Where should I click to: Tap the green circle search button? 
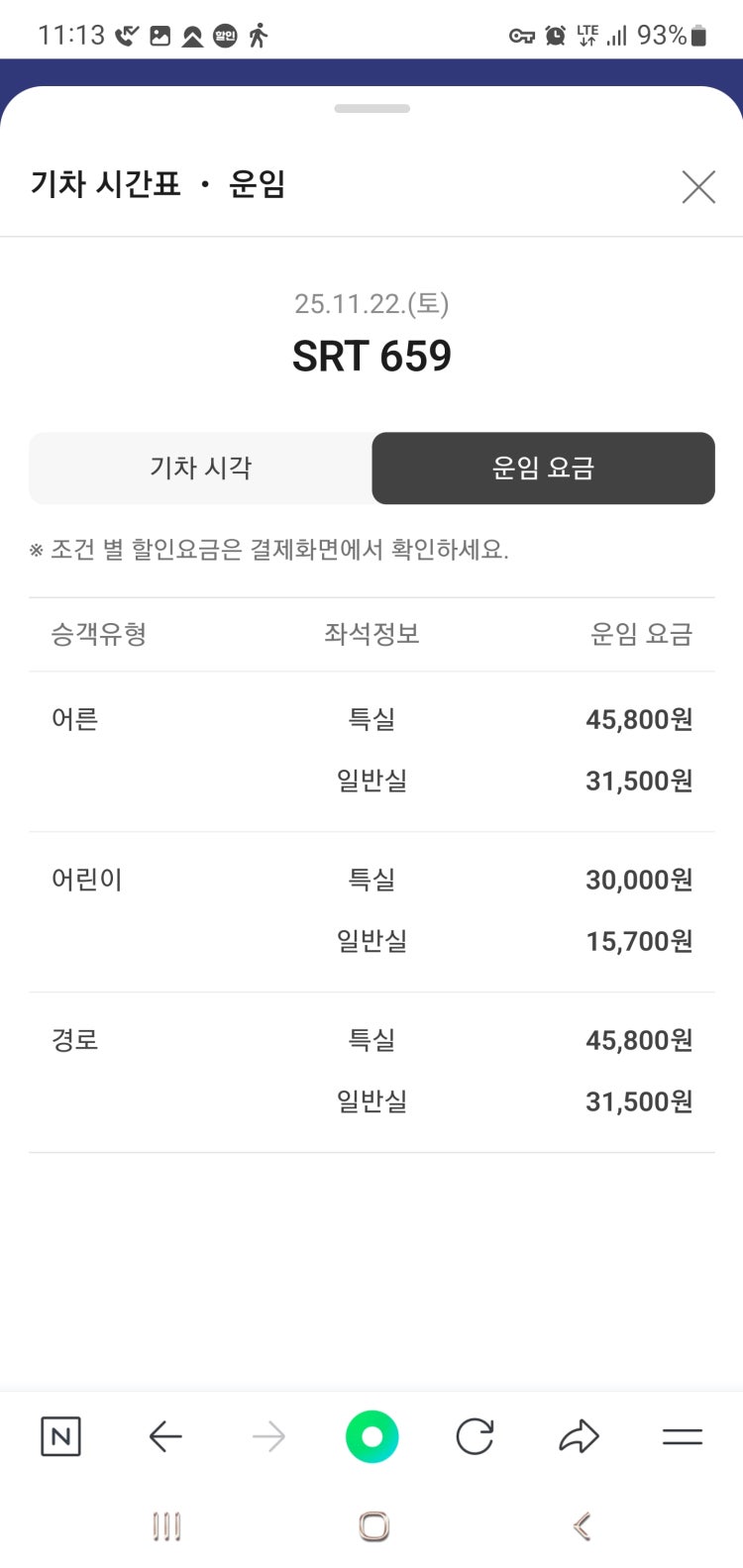pos(371,1436)
